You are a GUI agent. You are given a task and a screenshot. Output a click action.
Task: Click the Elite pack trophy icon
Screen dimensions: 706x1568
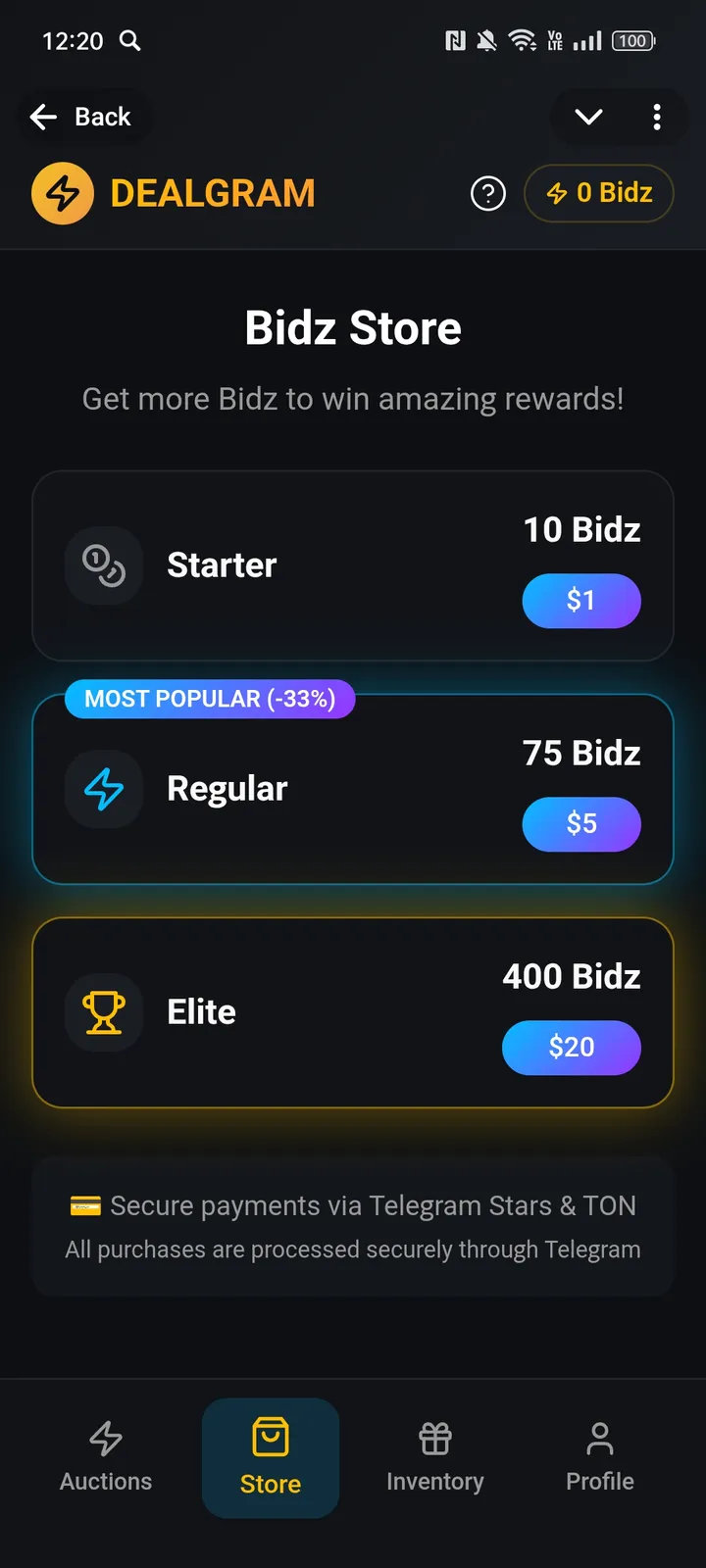pos(104,1012)
